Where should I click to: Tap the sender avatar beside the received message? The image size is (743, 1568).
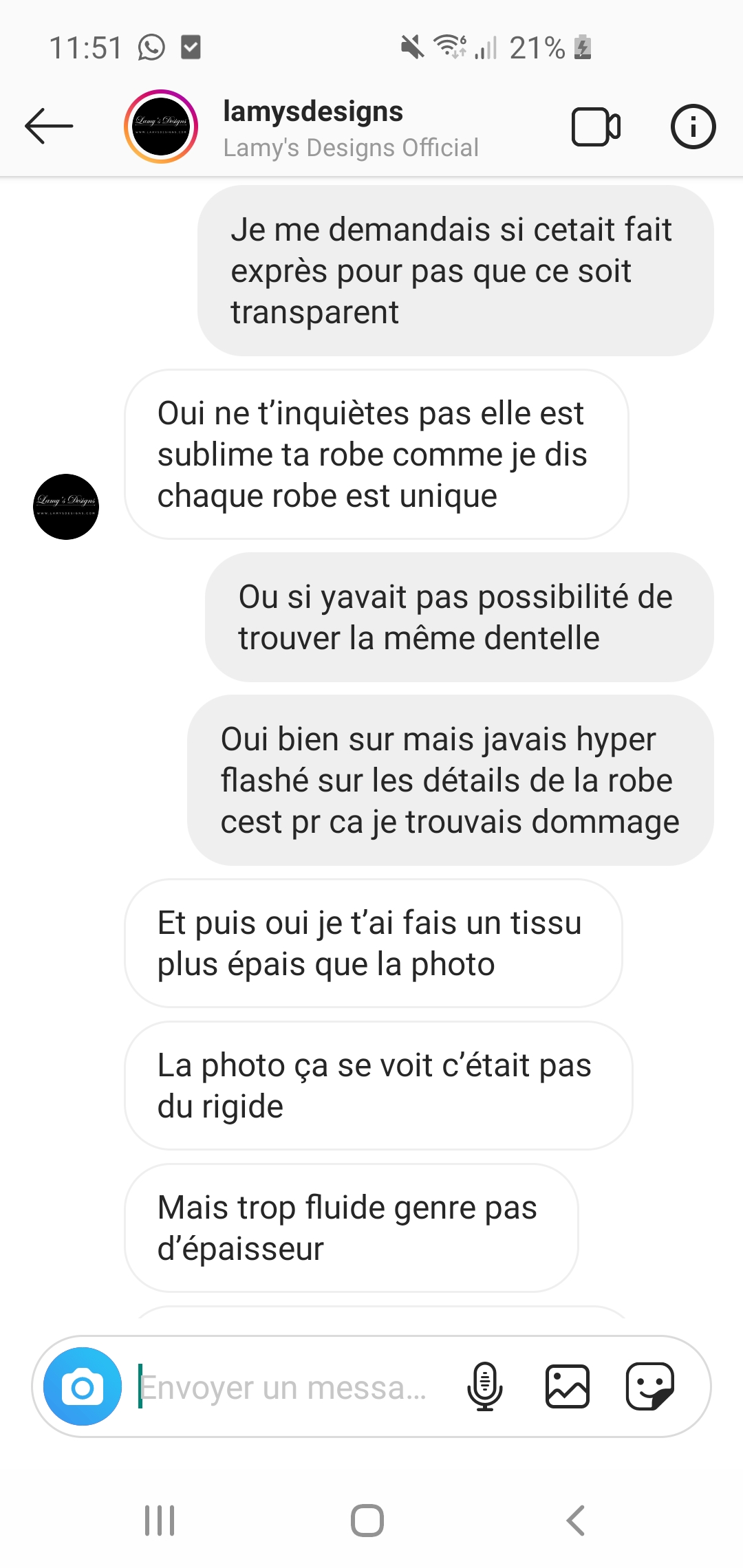[x=66, y=507]
